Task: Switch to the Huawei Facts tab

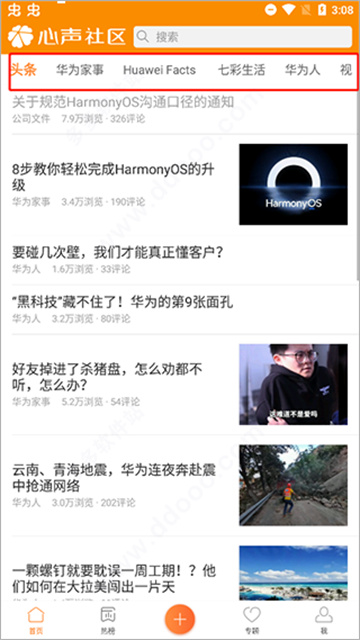Action: click(x=160, y=70)
